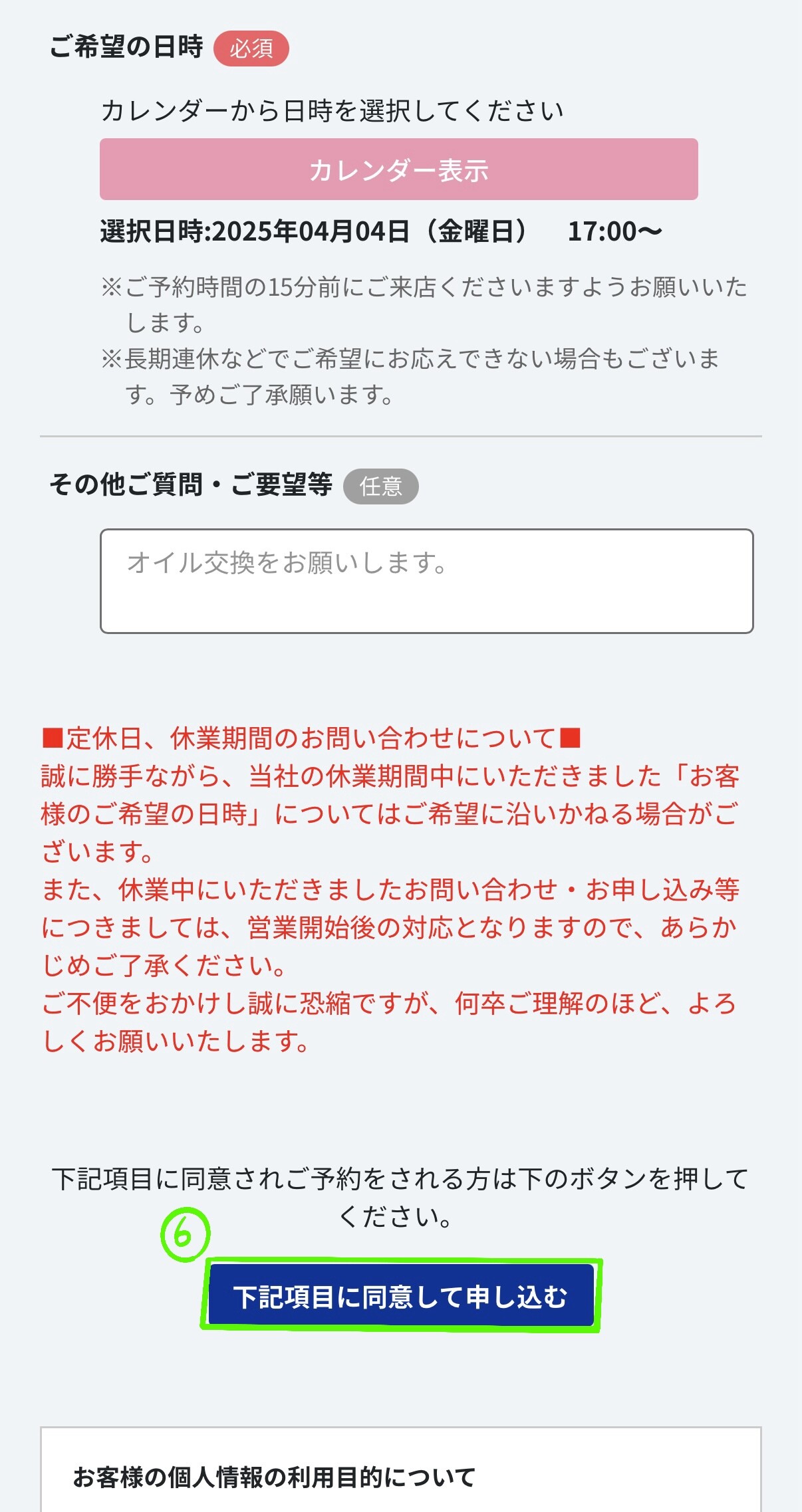
Task: Focus the questions and requests text box
Action: point(426,581)
